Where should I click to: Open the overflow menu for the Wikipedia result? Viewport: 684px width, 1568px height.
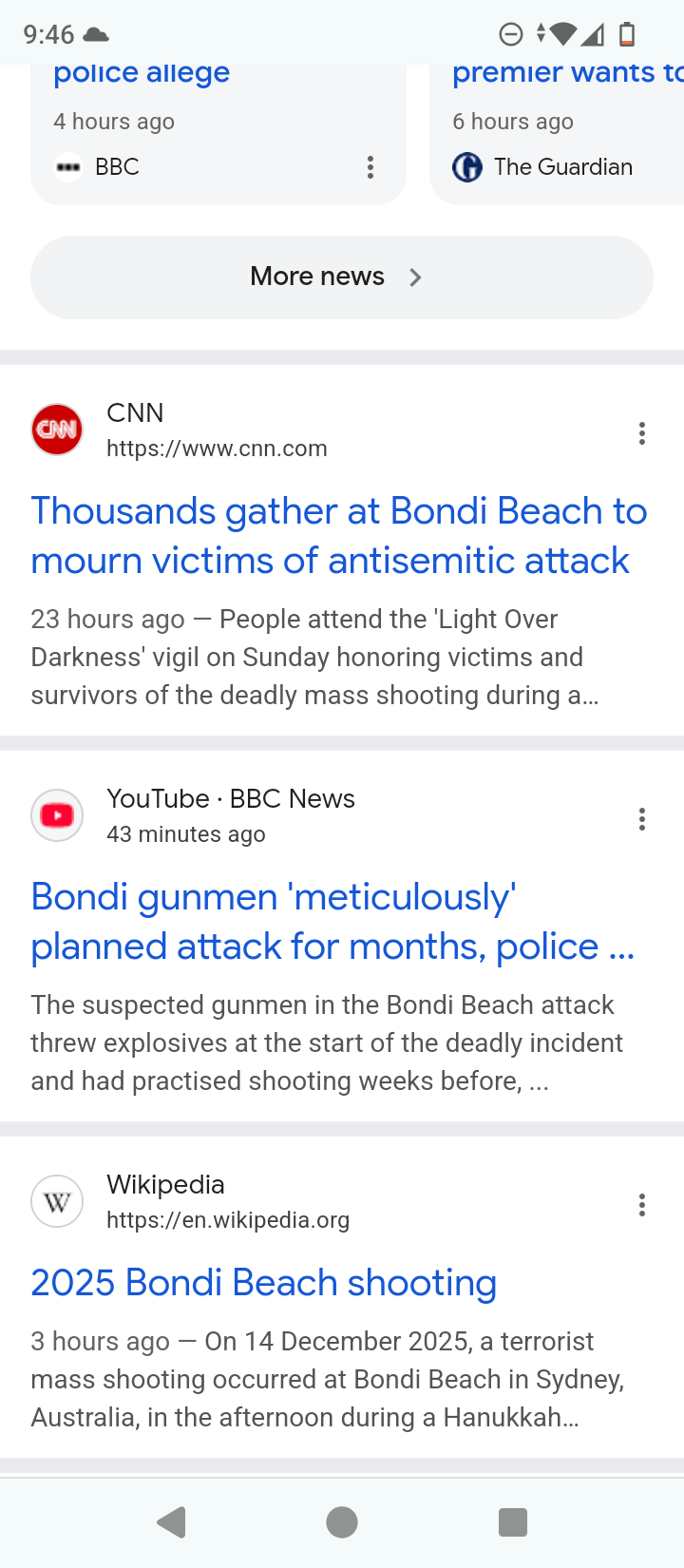(x=642, y=1205)
